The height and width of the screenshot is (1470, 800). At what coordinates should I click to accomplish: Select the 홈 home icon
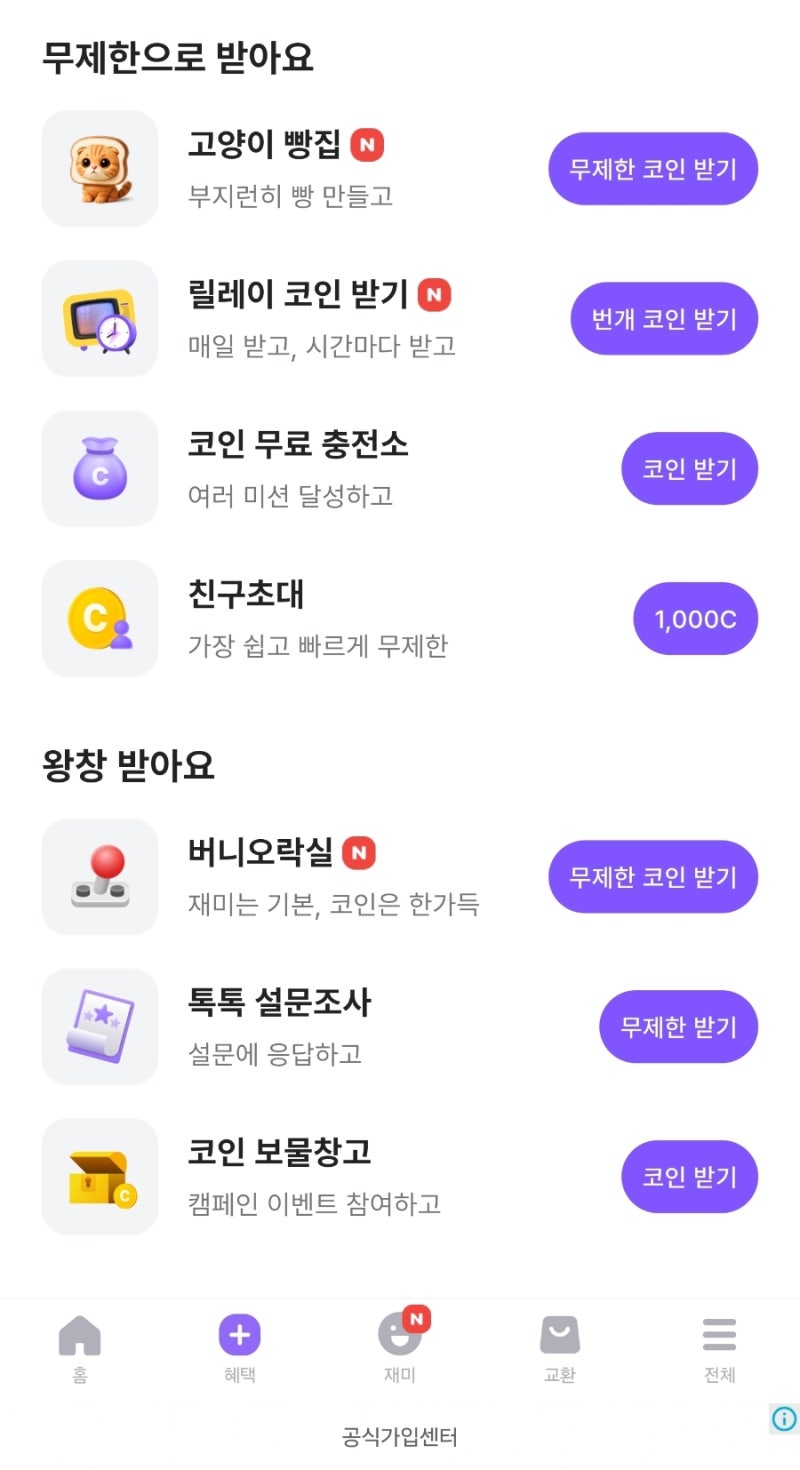pyautogui.click(x=80, y=1335)
